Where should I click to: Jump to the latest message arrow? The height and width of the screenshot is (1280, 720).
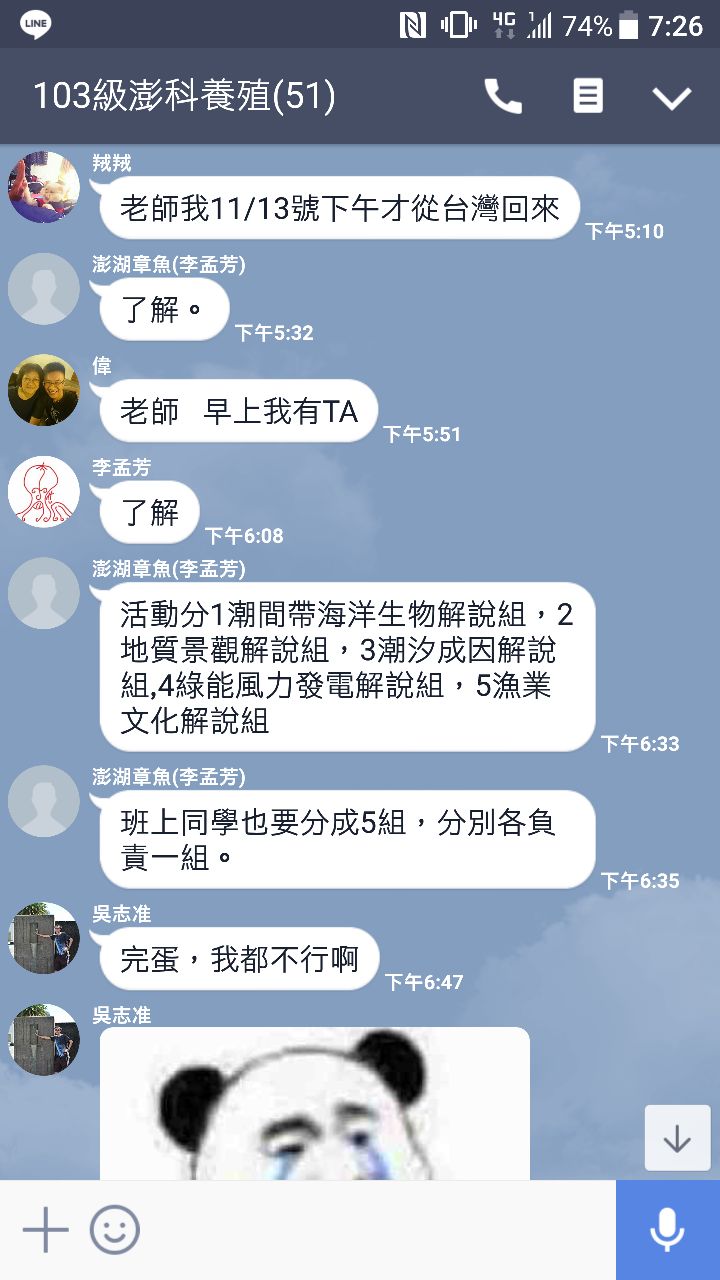point(677,1138)
